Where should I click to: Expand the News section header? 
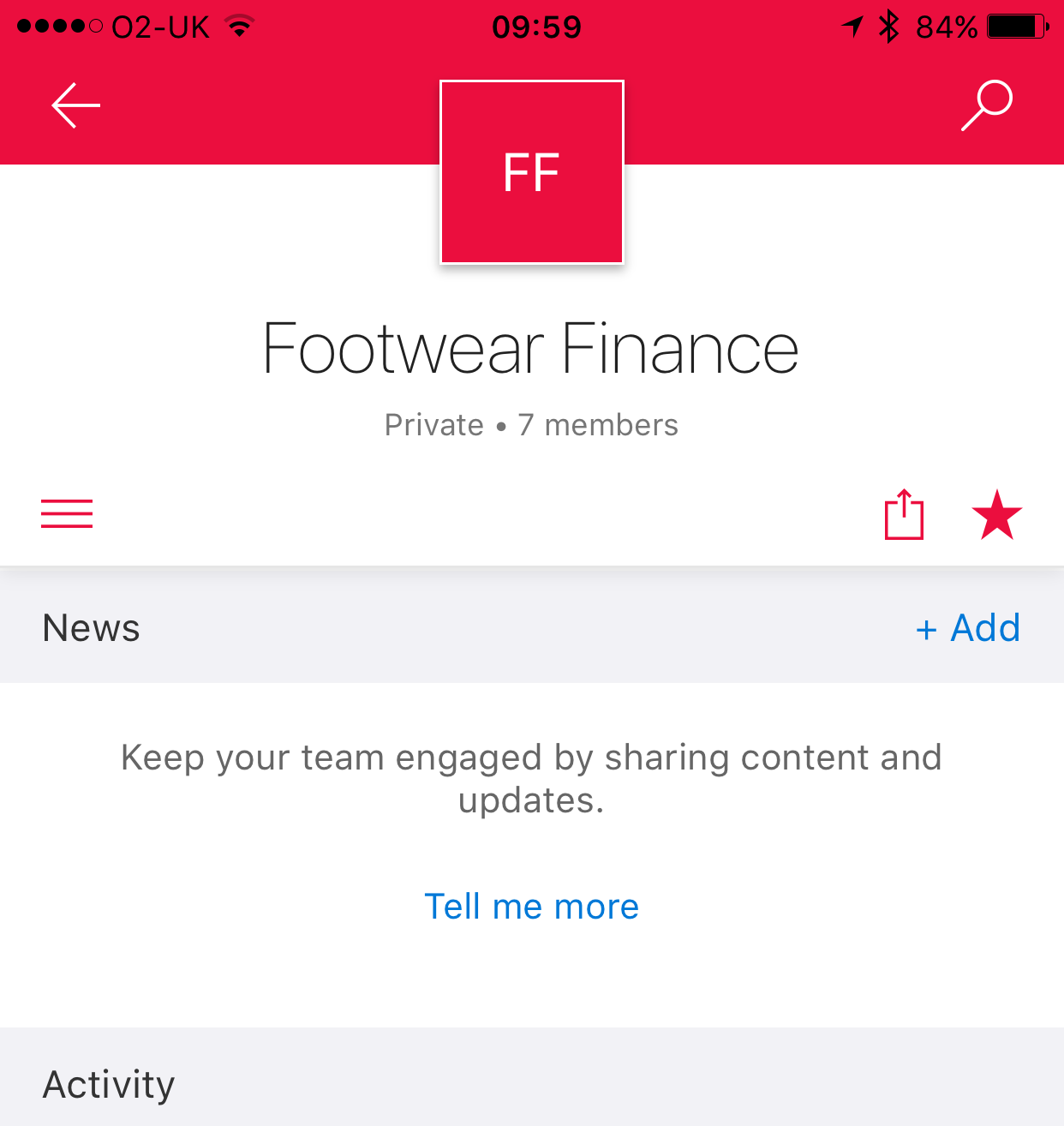coord(91,627)
